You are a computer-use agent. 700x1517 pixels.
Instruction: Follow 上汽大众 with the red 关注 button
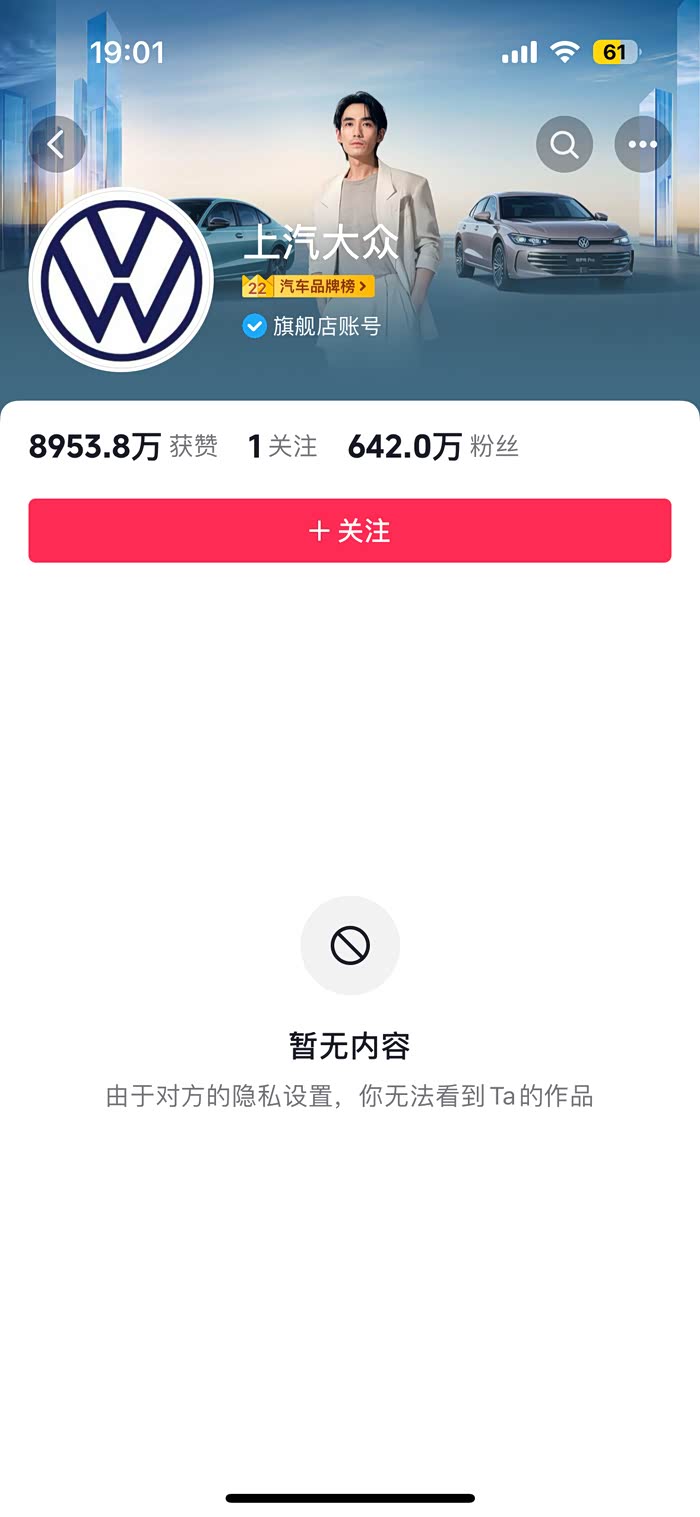349,531
